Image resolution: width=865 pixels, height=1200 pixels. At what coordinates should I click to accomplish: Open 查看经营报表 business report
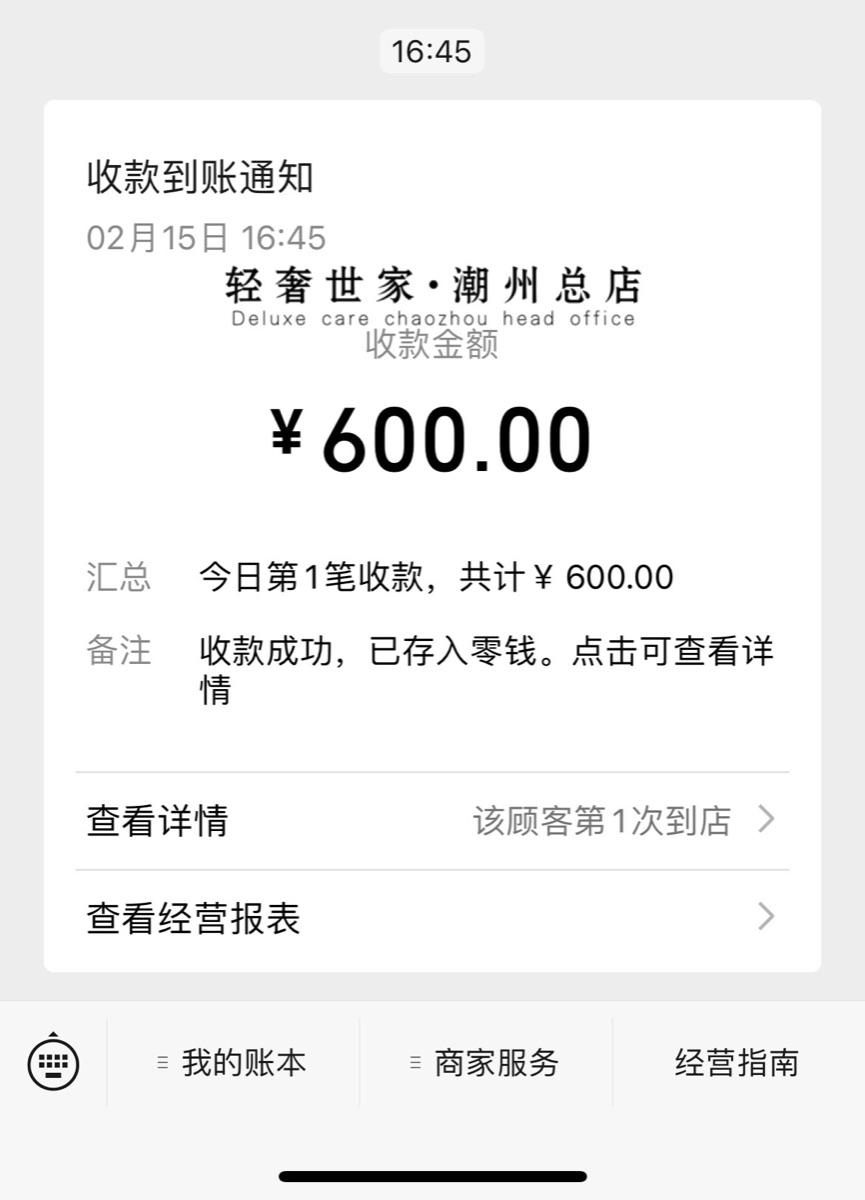click(x=431, y=918)
